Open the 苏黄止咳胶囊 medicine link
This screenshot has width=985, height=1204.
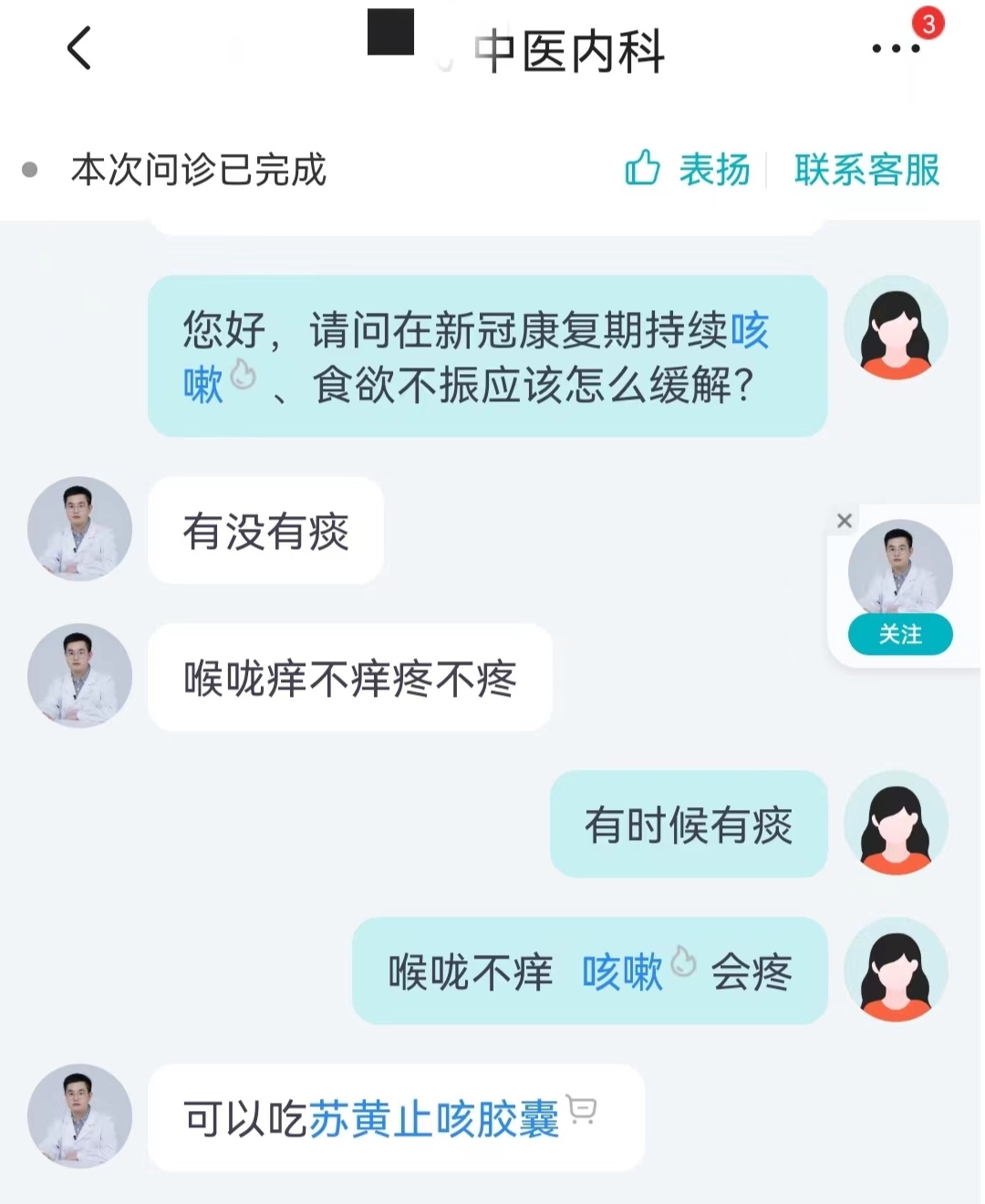tap(434, 1118)
